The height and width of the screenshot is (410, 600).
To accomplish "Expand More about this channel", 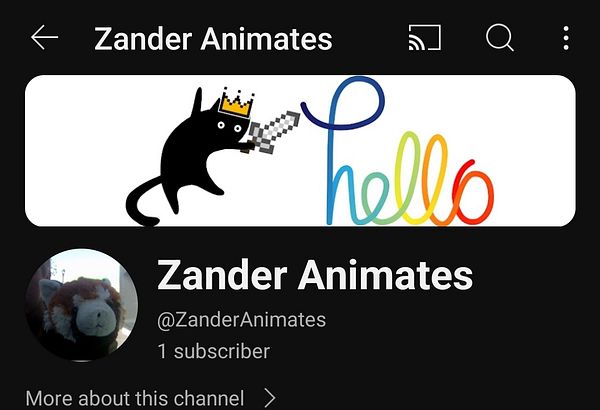I will (x=150, y=397).
